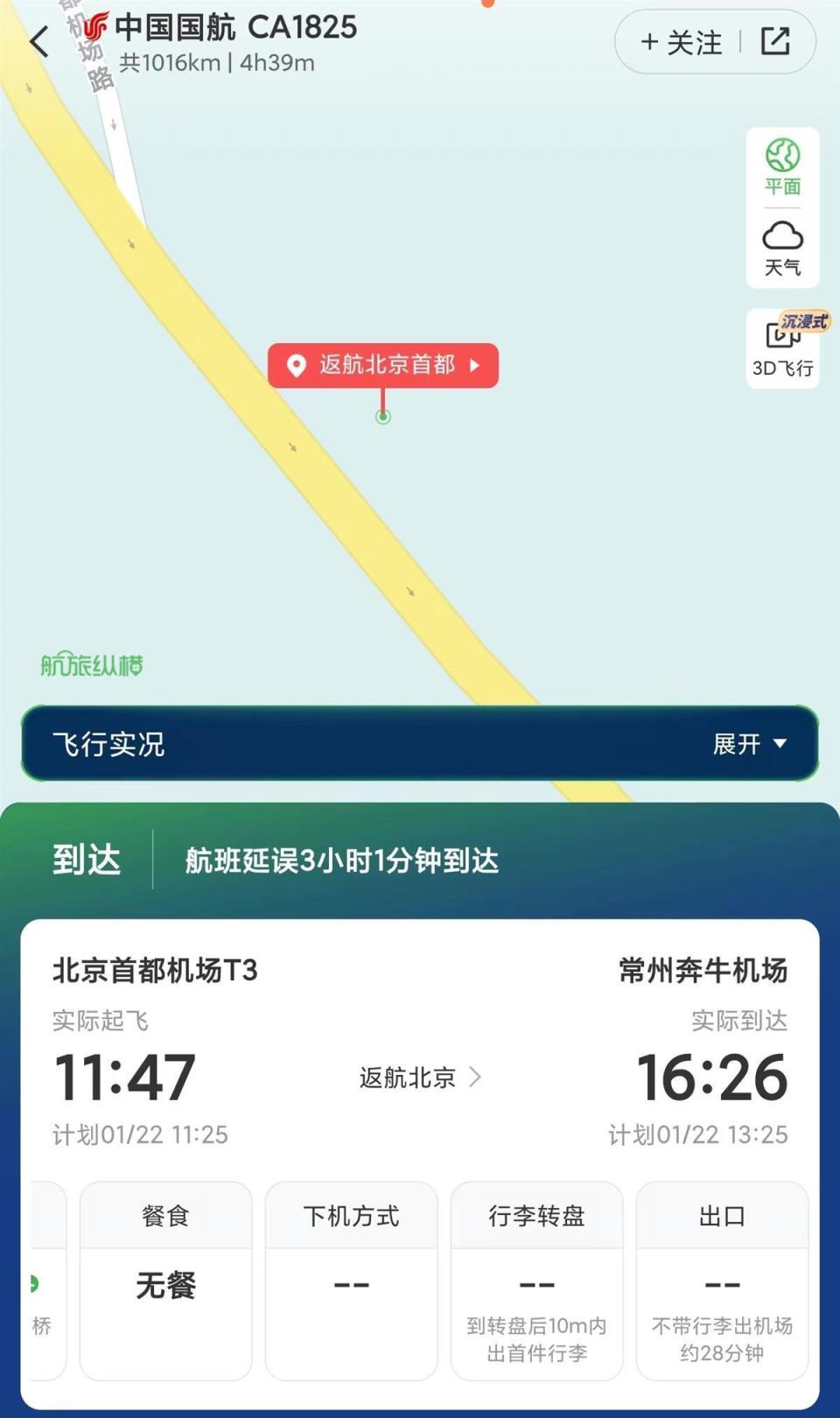Screen dimensions: 840x1418
Task: Show weather overlay via 天气 cloud icon
Action: (784, 246)
